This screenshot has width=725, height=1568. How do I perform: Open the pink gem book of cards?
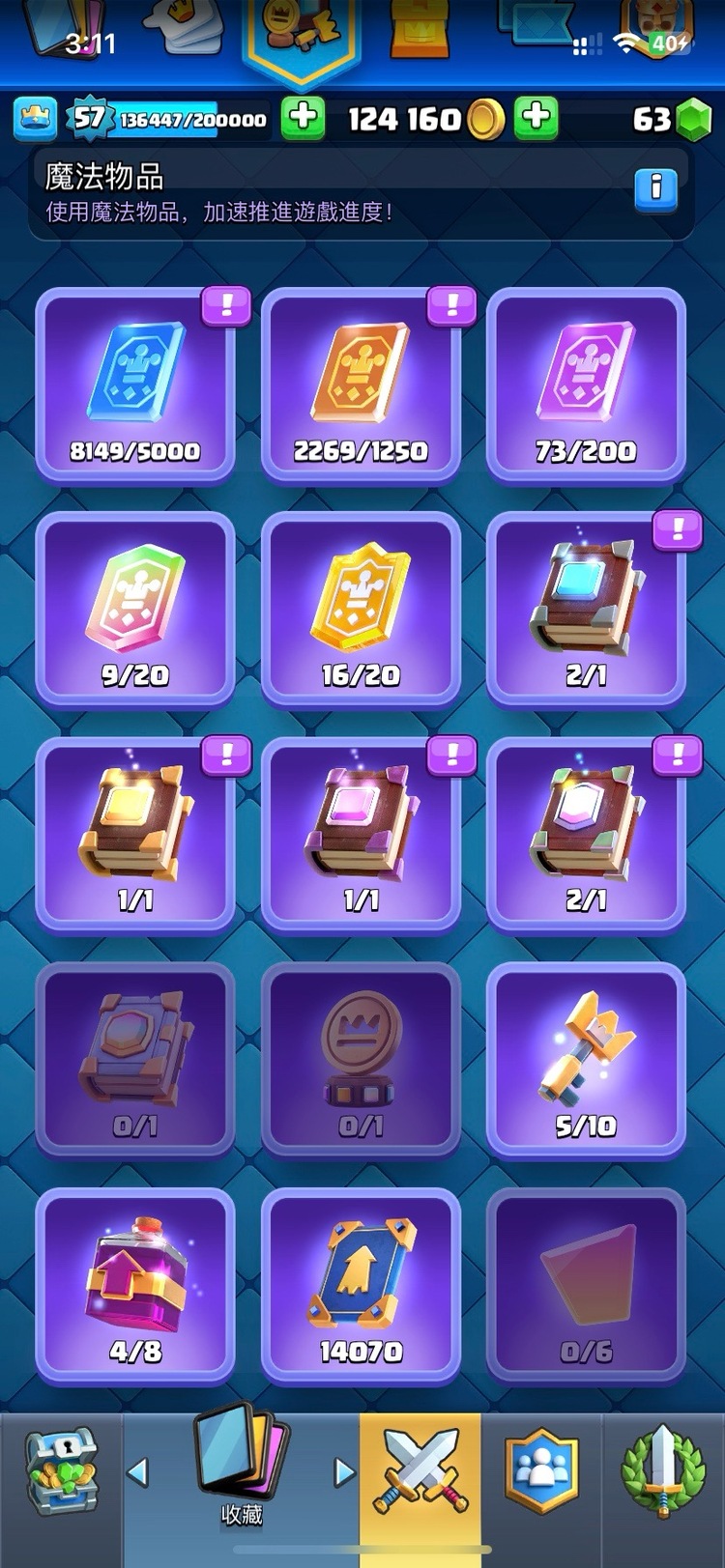[x=361, y=835]
